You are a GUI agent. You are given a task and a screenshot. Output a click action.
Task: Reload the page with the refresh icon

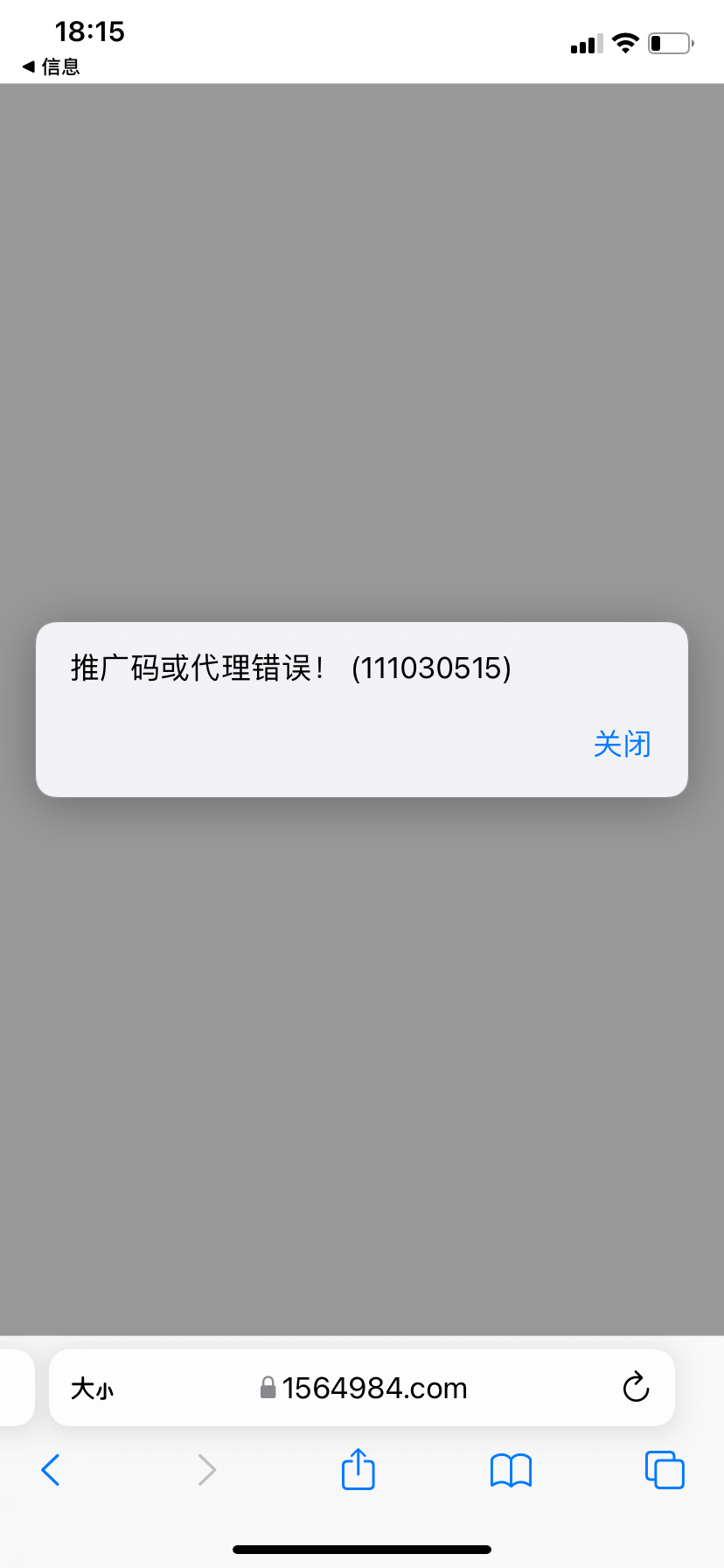point(636,1387)
